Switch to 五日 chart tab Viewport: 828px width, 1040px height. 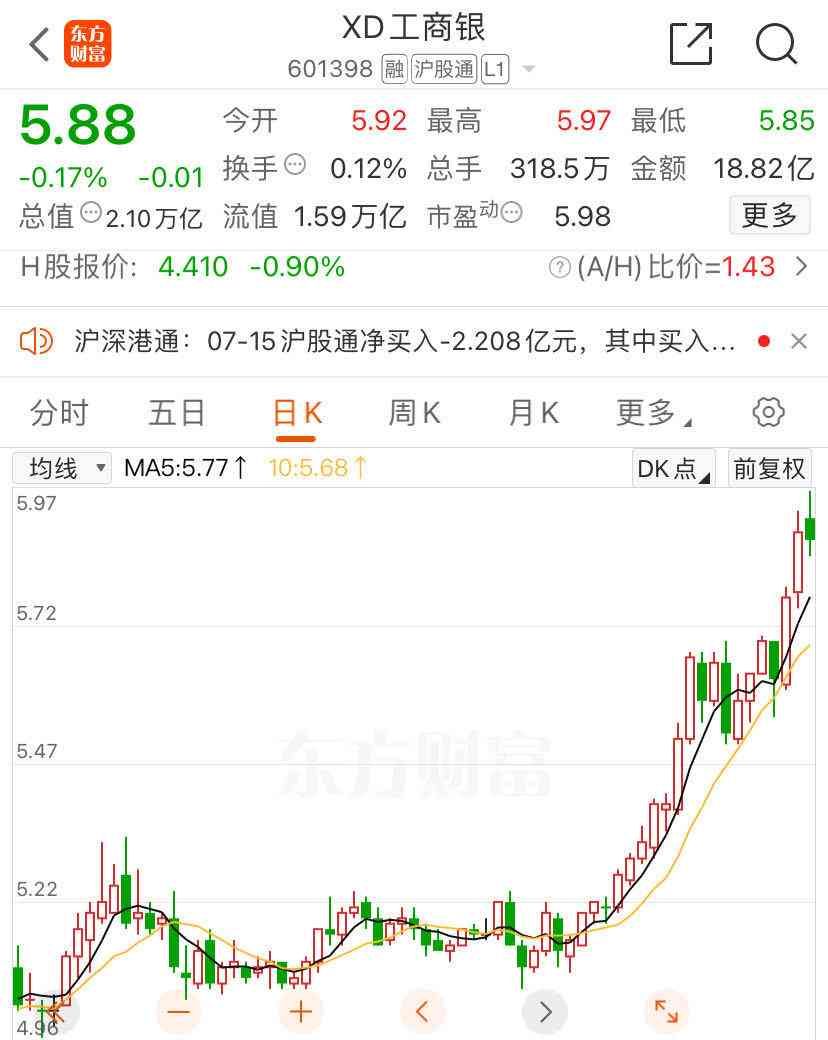click(x=177, y=413)
